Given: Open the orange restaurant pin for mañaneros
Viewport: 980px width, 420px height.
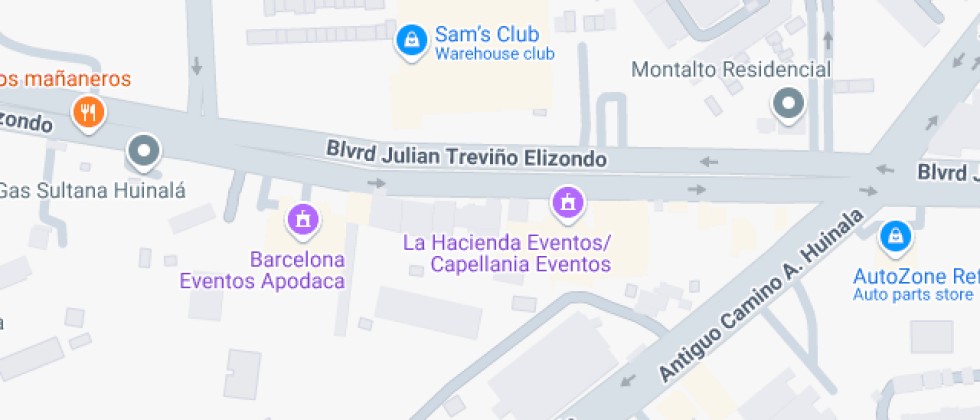Looking at the screenshot, I should point(89,114).
